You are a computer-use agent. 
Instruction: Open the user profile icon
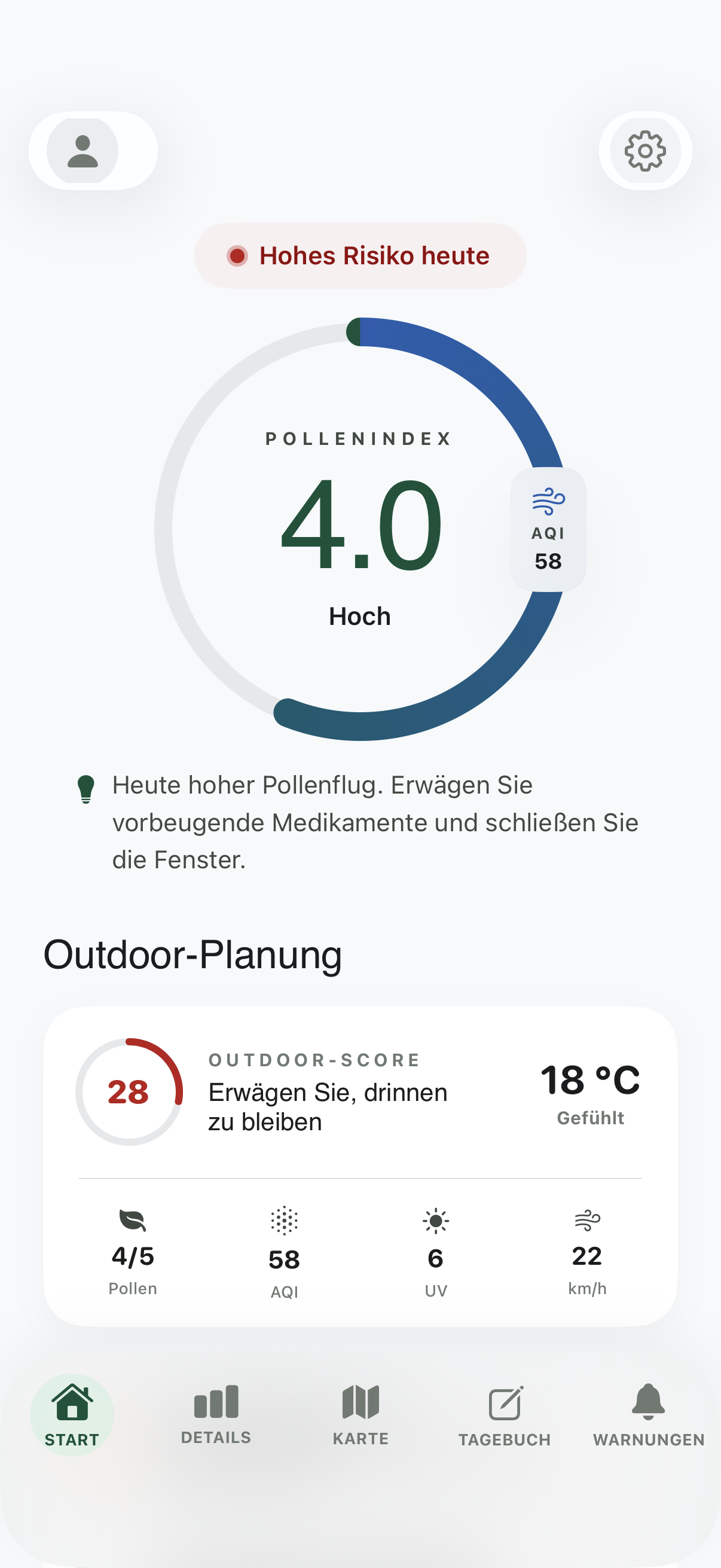pos(83,150)
